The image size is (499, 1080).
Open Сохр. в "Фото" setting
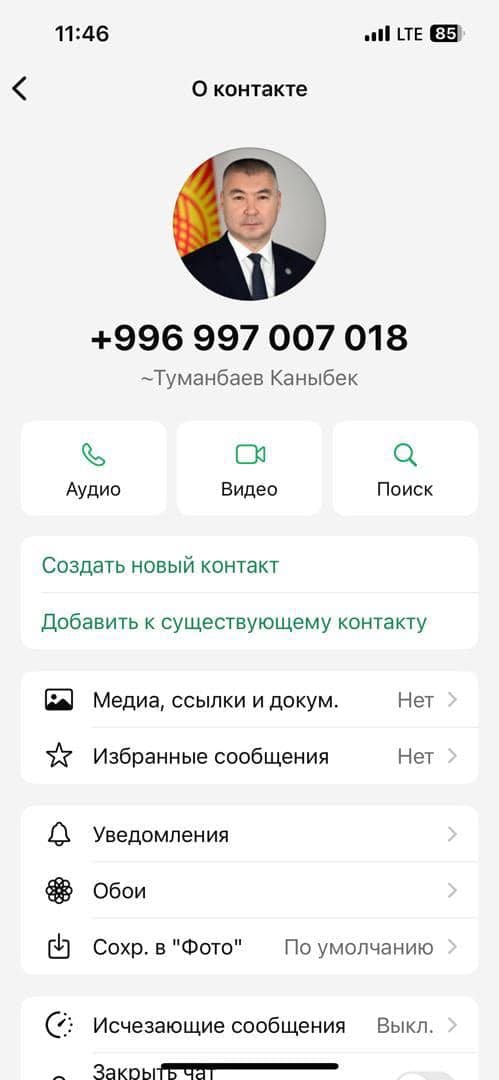click(250, 948)
